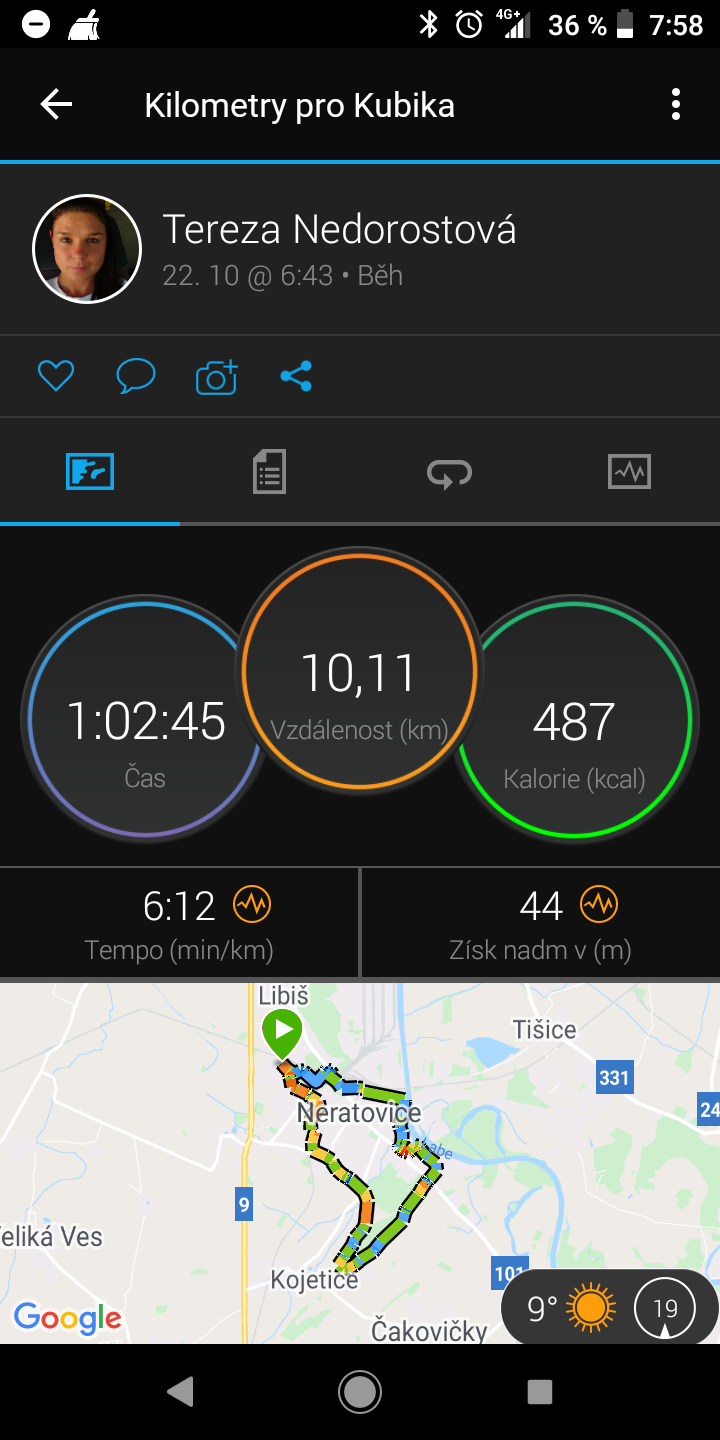Screen dimensions: 720x1440
Task: Open Tereza Nedorostová's profile picture
Action: click(87, 248)
